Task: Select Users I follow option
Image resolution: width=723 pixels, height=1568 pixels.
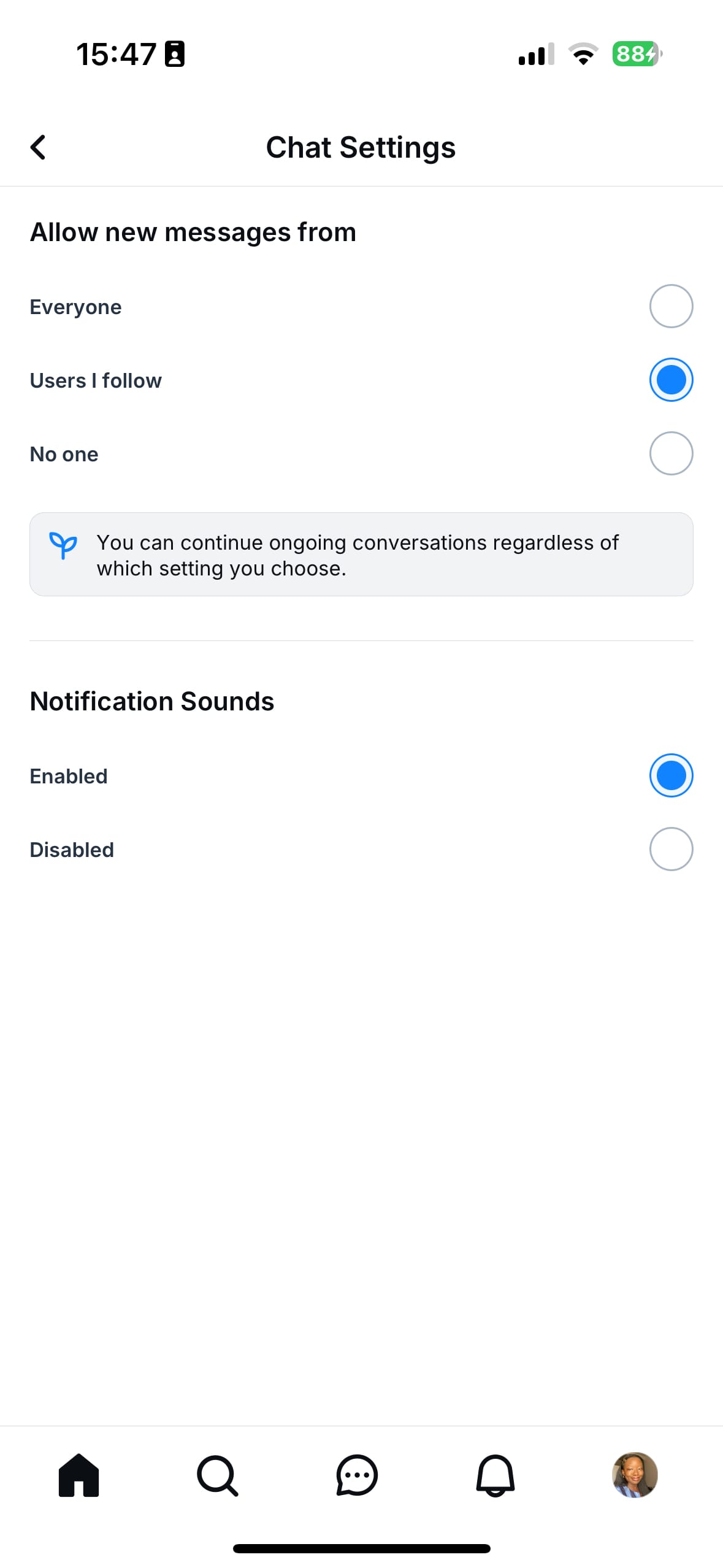Action: (x=670, y=380)
